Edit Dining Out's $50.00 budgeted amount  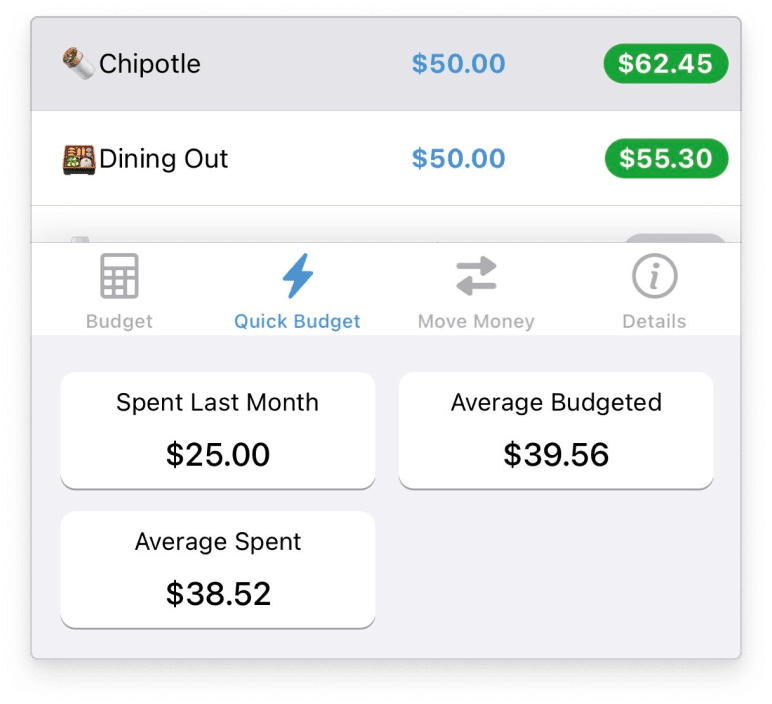click(458, 159)
